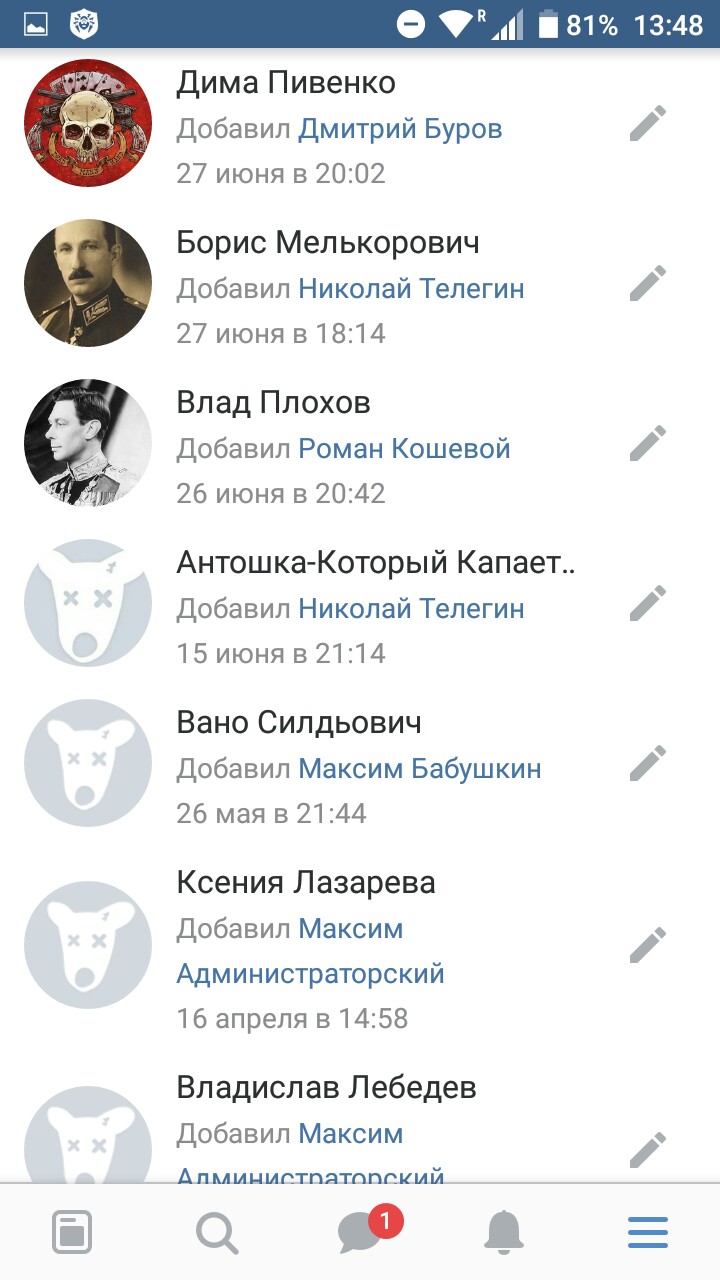The image size is (720, 1280).
Task: Open Максим Бабушкин's profile link
Action: tap(420, 769)
